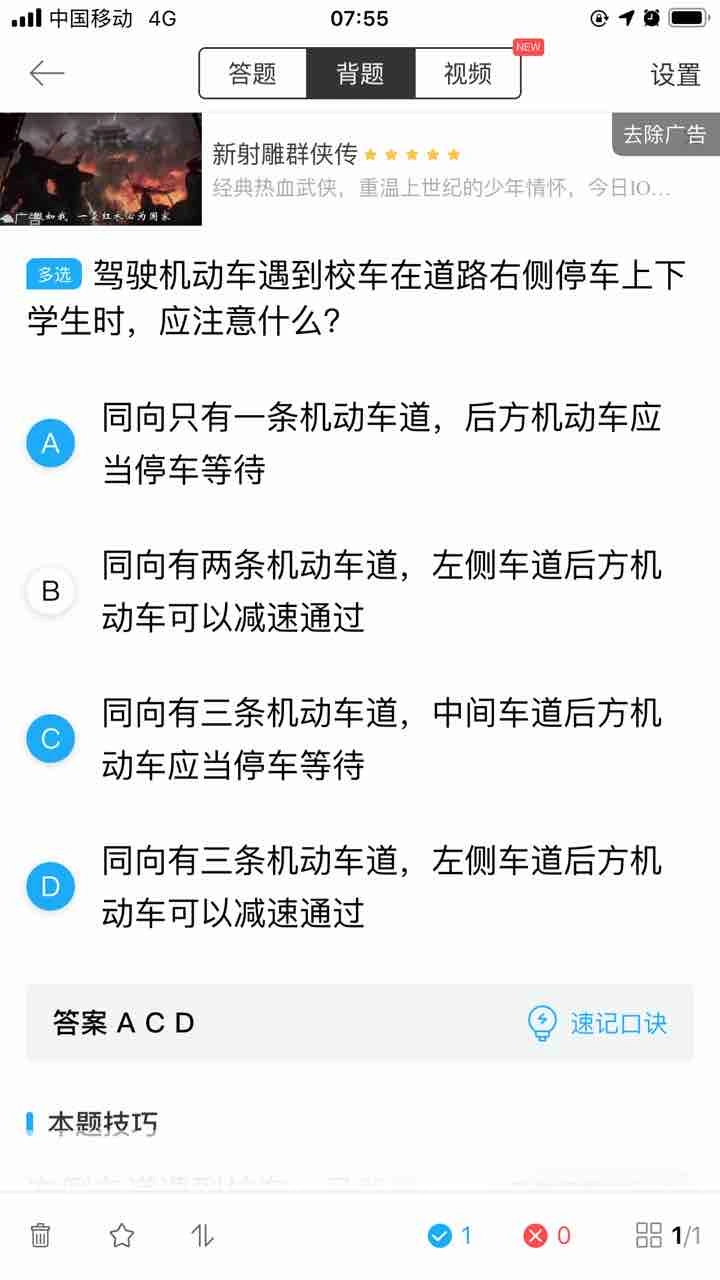The width and height of the screenshot is (720, 1280).
Task: Tap the trash can icon
Action: [x=40, y=1235]
